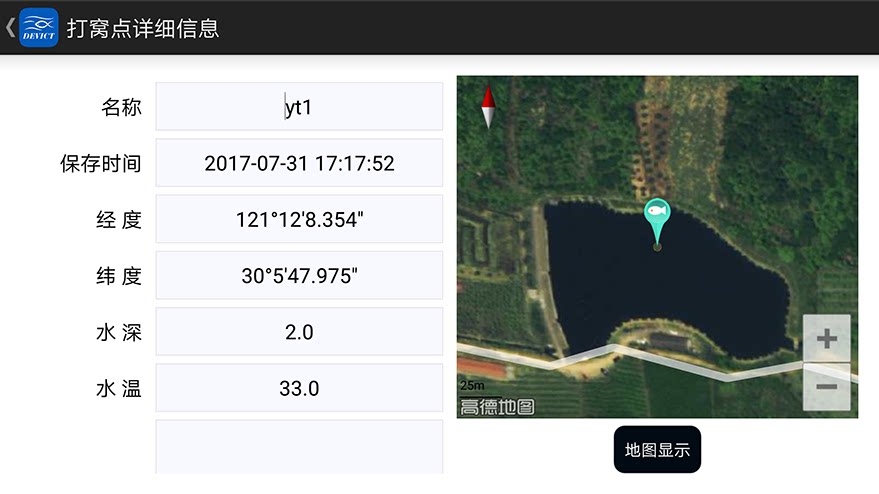This screenshot has width=879, height=494.
Task: Tap the 保存时间 field
Action: [x=299, y=163]
